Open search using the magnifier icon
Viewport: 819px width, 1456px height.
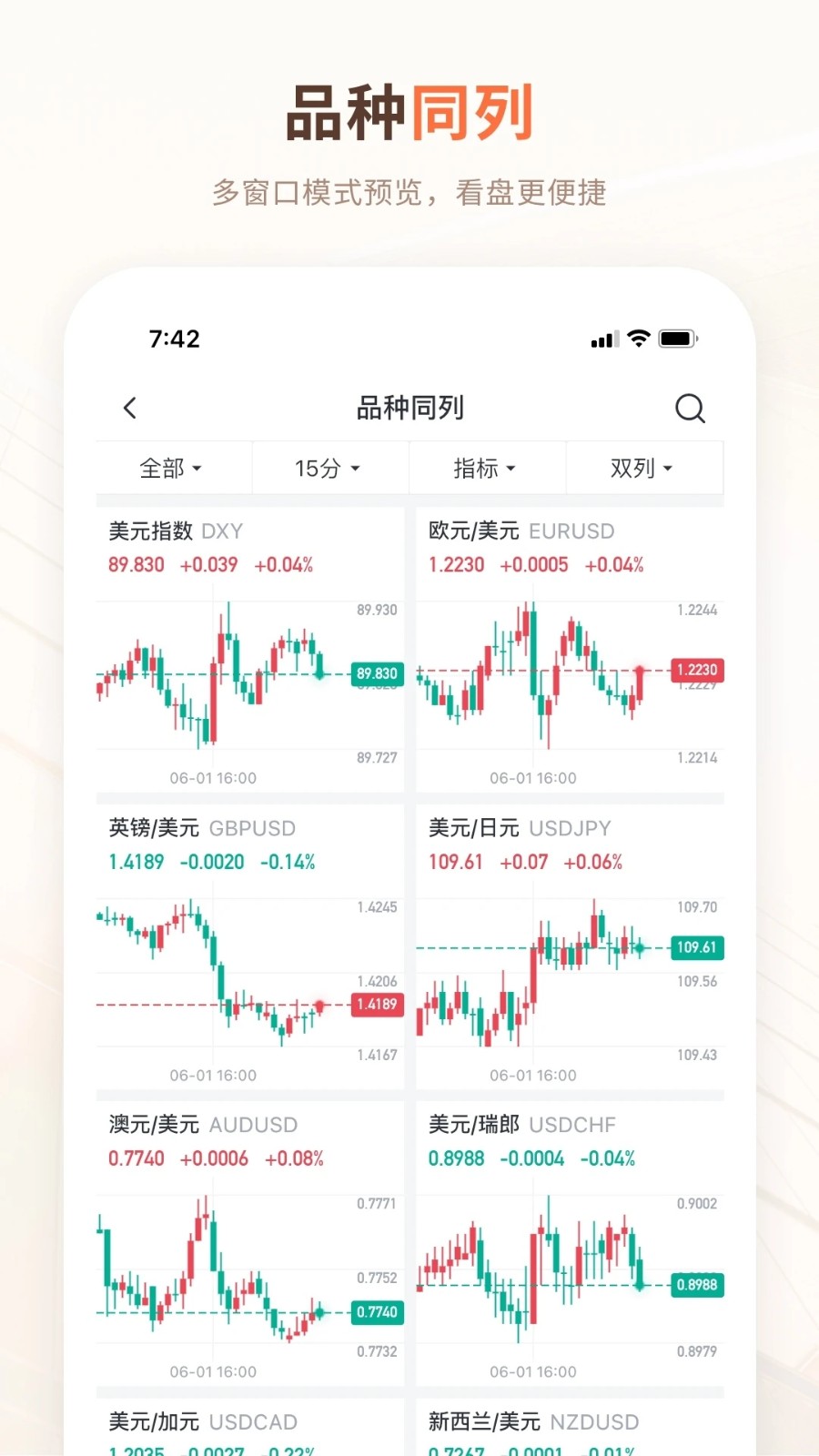coord(691,408)
